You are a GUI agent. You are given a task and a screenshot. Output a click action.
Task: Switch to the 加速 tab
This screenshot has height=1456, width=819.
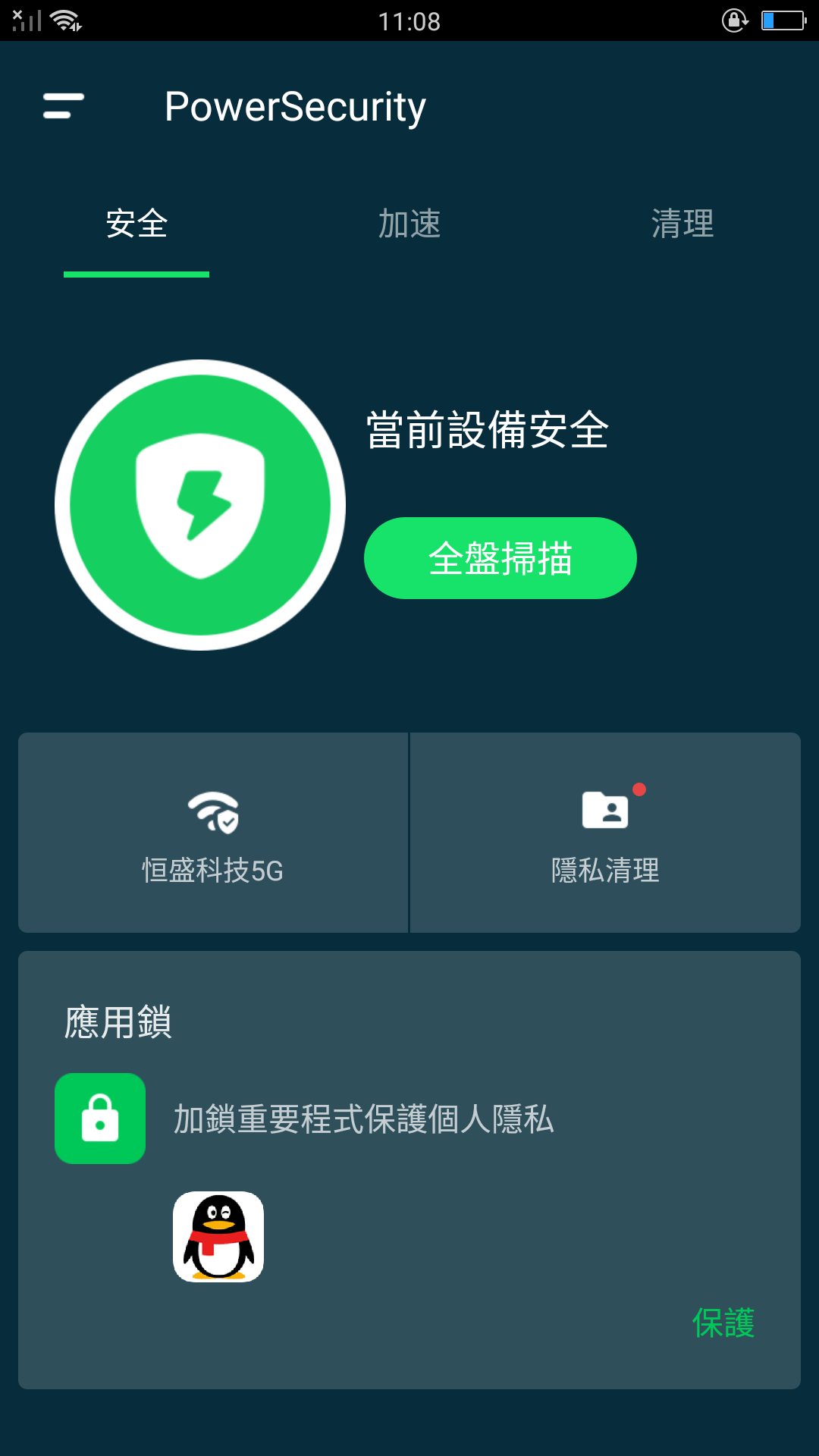click(x=409, y=225)
